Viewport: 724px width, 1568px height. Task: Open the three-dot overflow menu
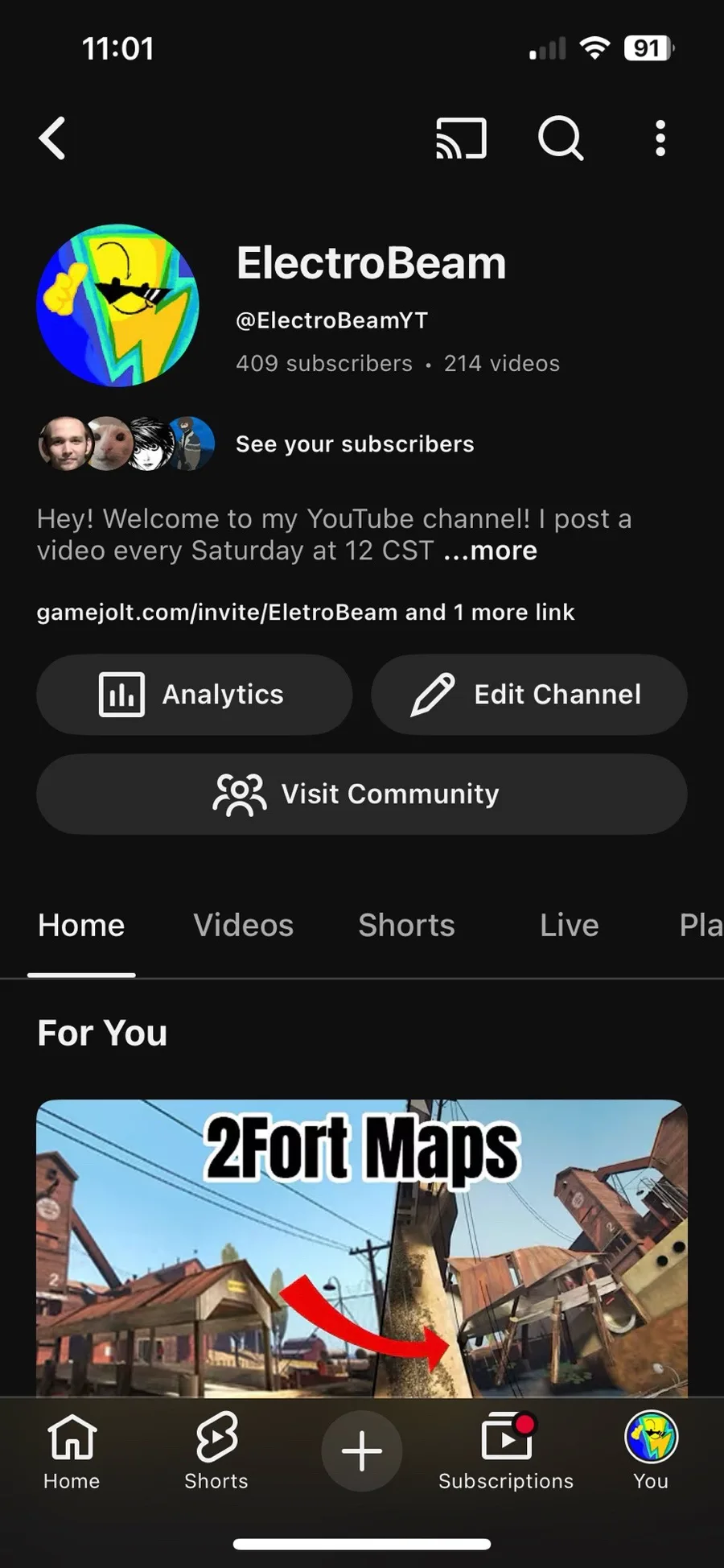pos(660,138)
